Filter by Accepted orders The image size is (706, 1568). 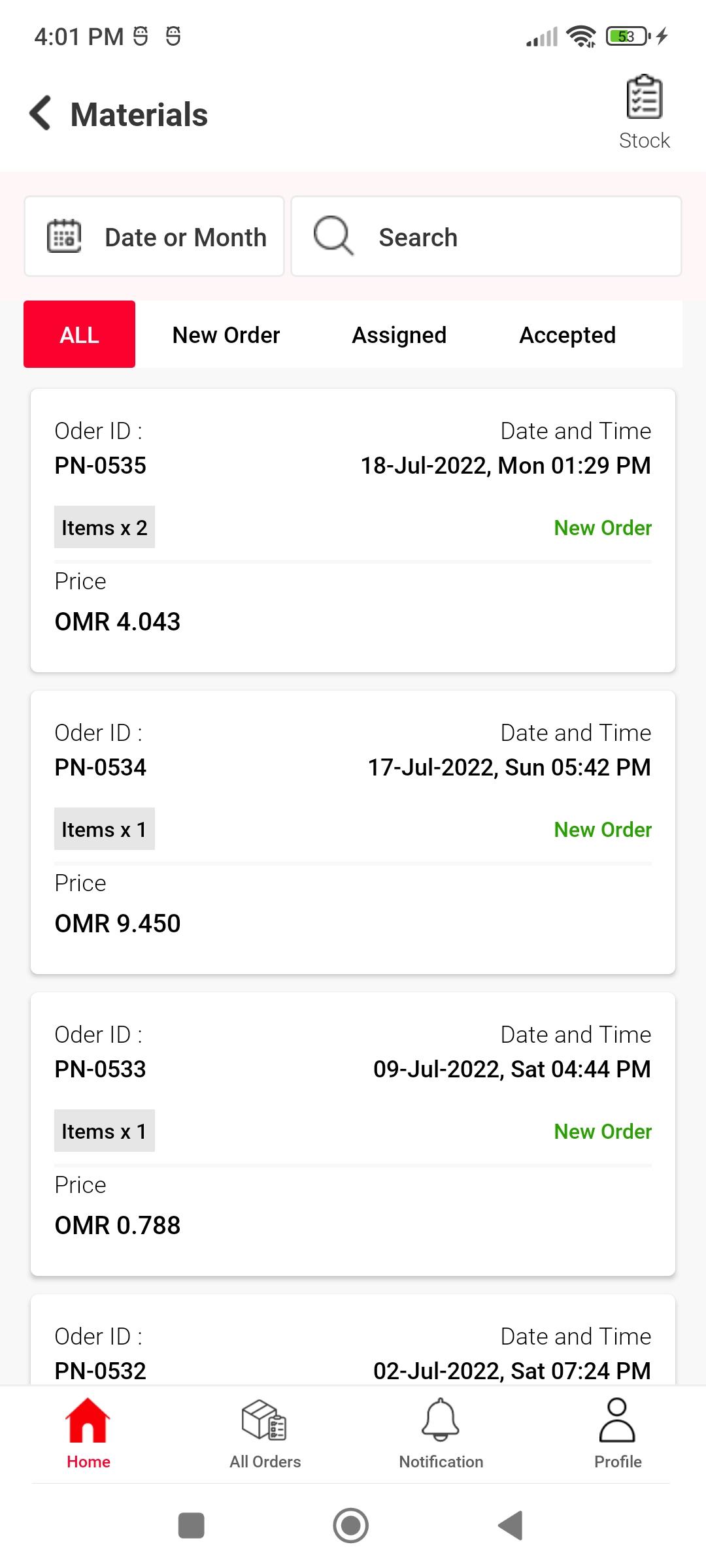pos(567,335)
